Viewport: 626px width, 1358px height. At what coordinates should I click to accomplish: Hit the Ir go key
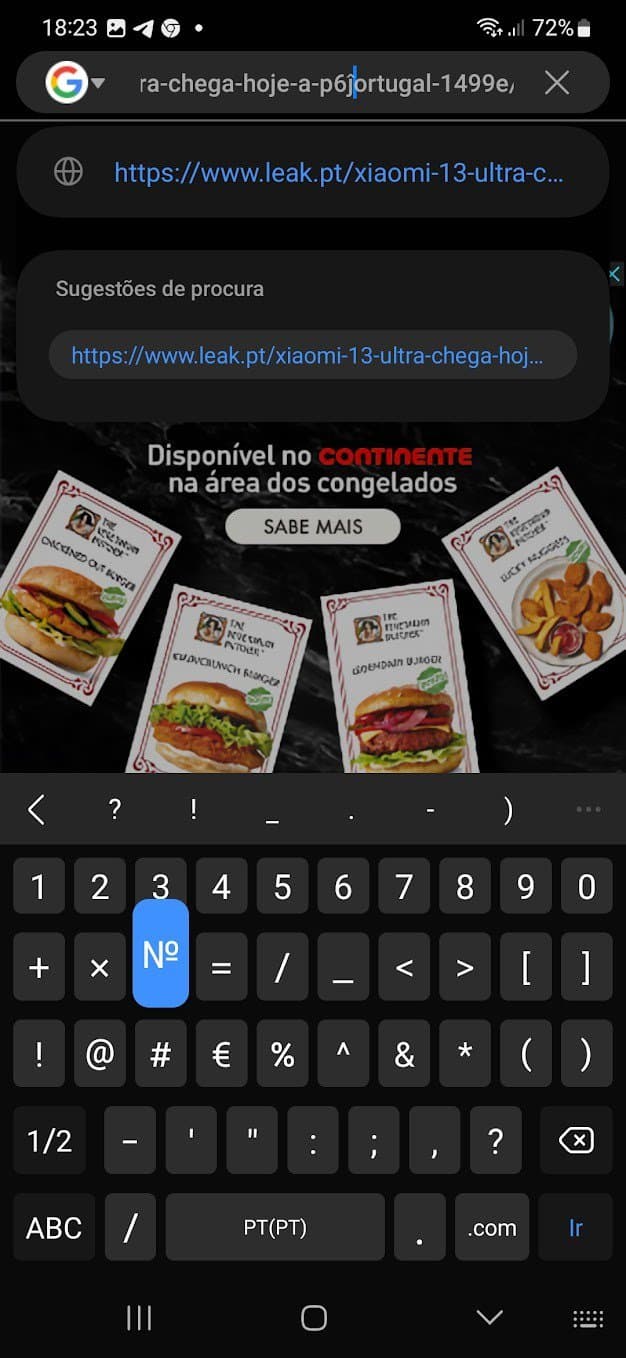pos(575,1227)
